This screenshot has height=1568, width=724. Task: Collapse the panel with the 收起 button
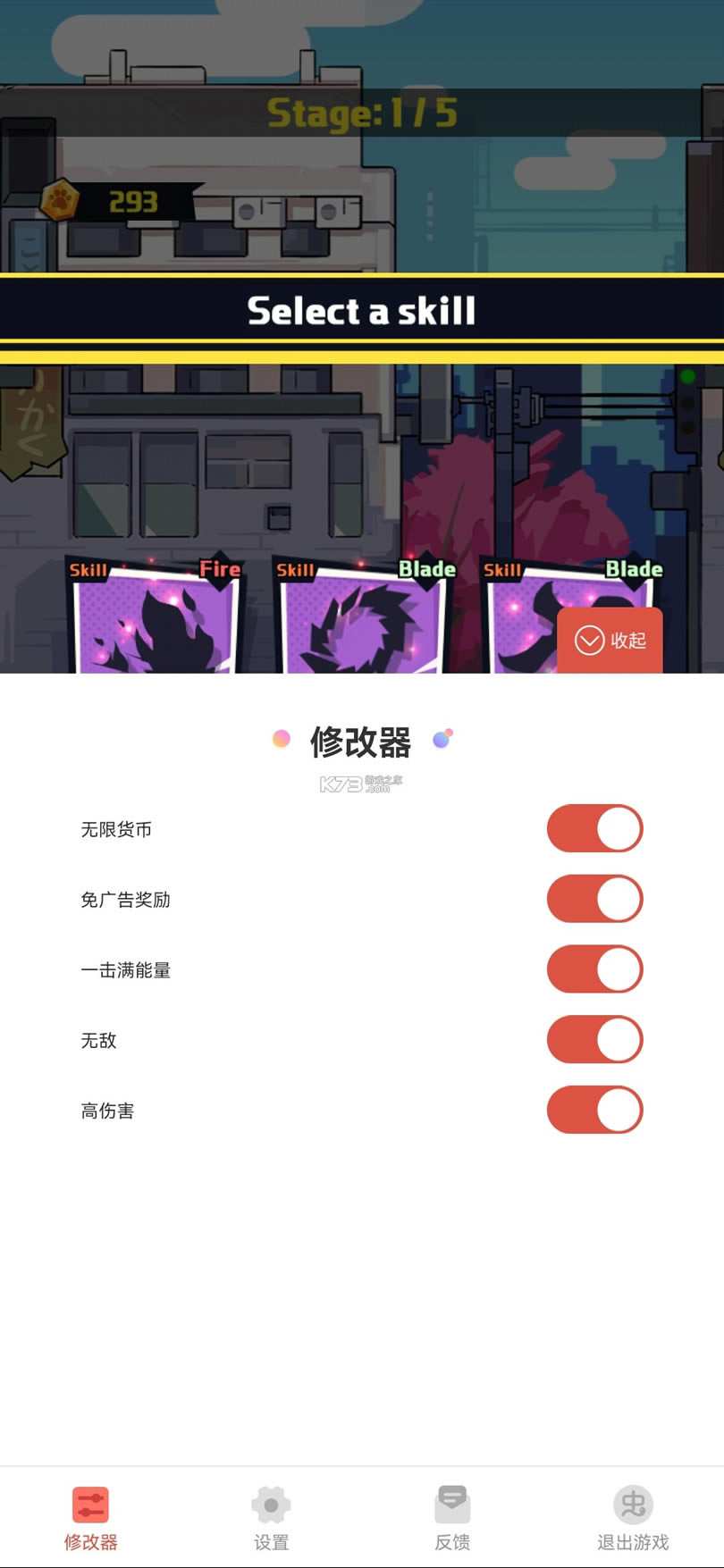click(x=610, y=641)
